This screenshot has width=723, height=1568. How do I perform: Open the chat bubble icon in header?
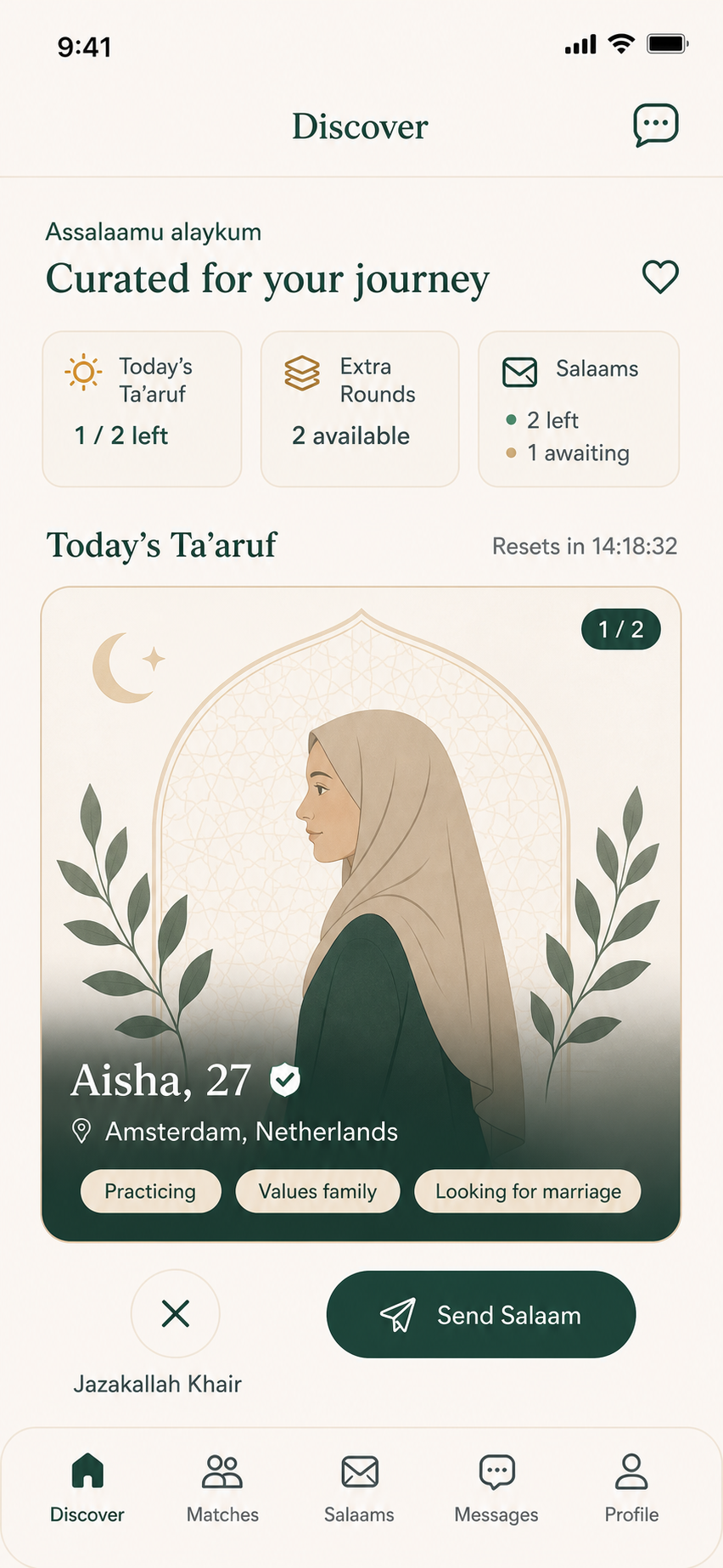pos(656,125)
